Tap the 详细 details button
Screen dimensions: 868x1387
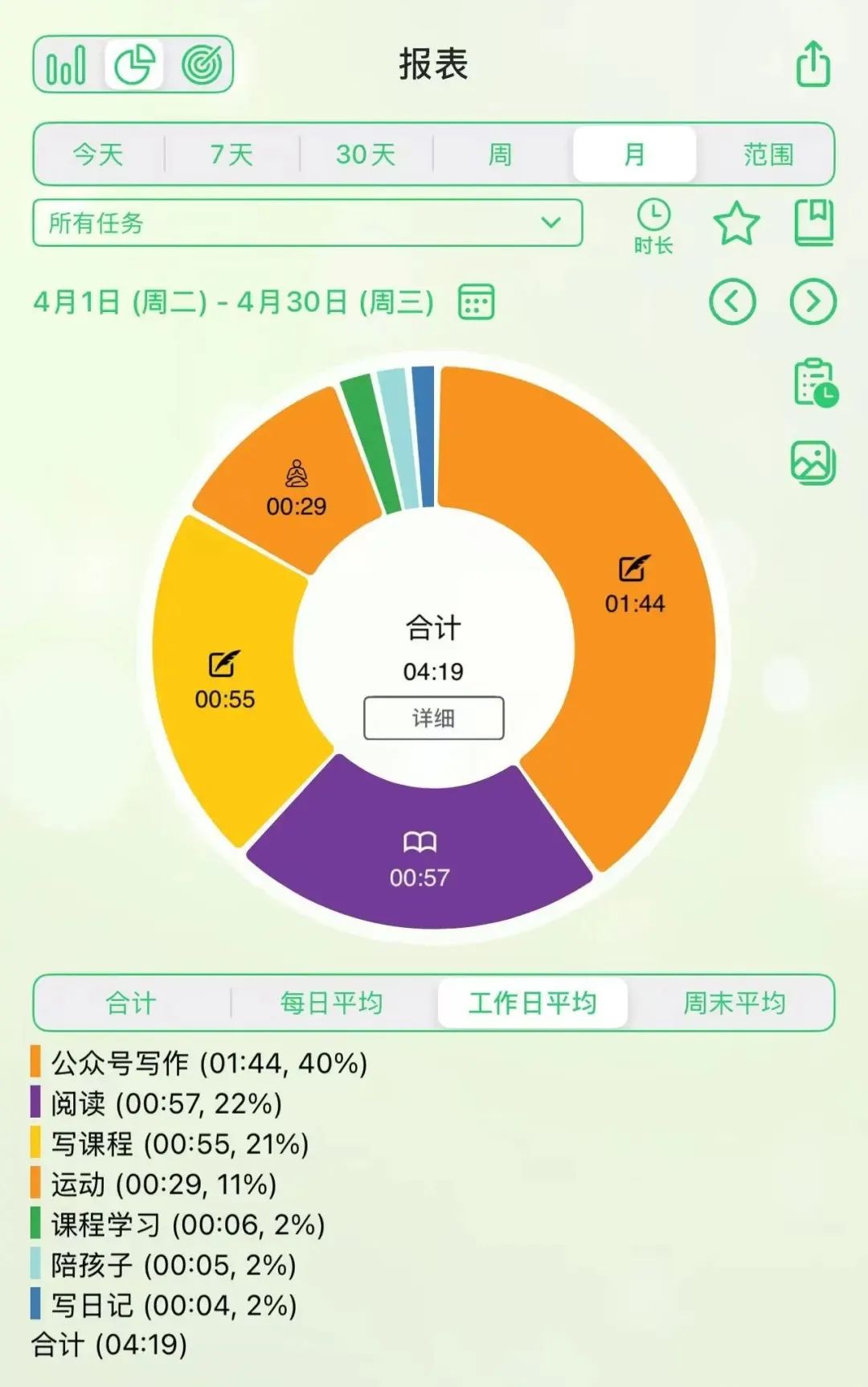click(x=432, y=718)
